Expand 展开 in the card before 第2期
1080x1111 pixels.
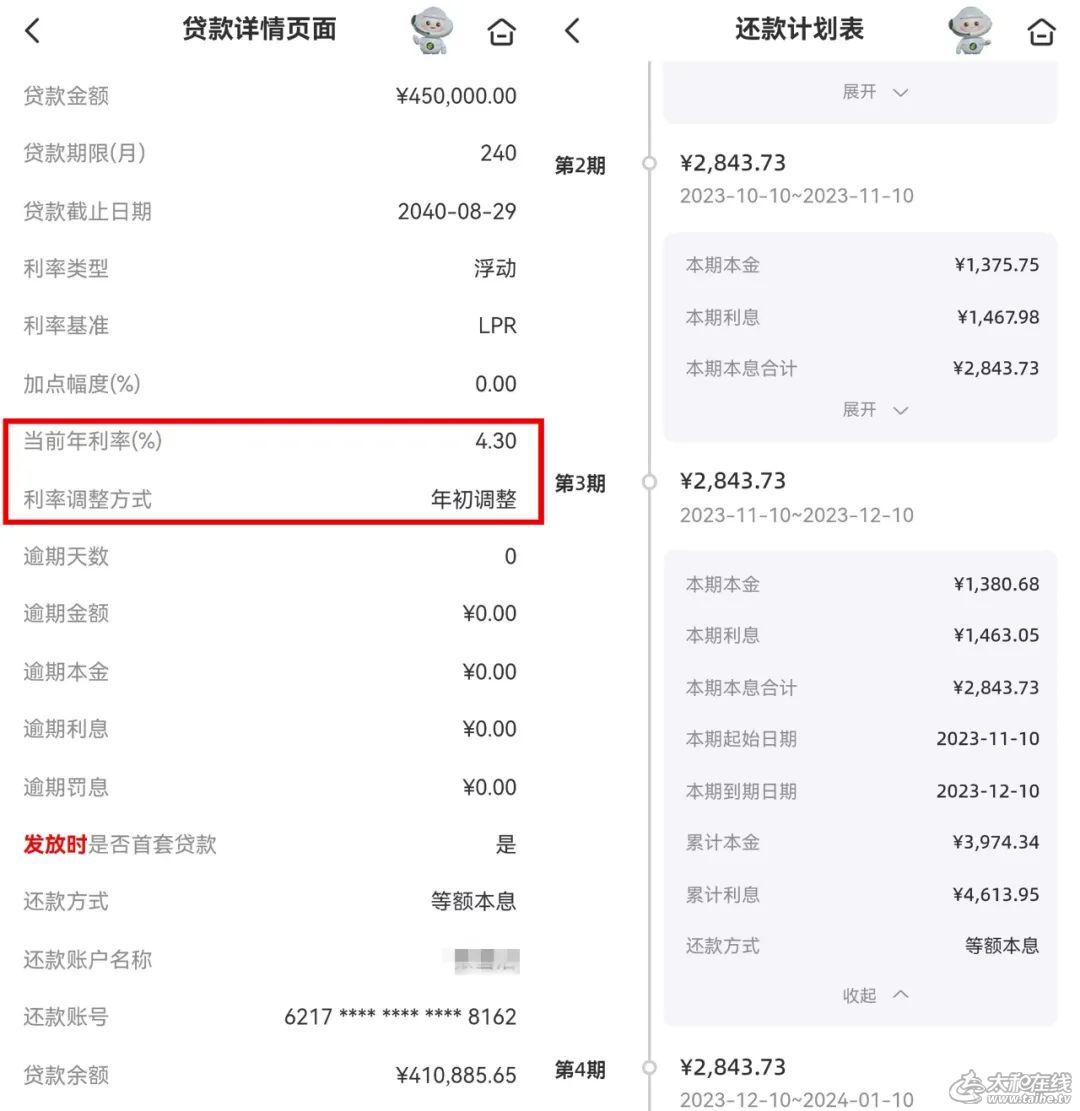[874, 92]
